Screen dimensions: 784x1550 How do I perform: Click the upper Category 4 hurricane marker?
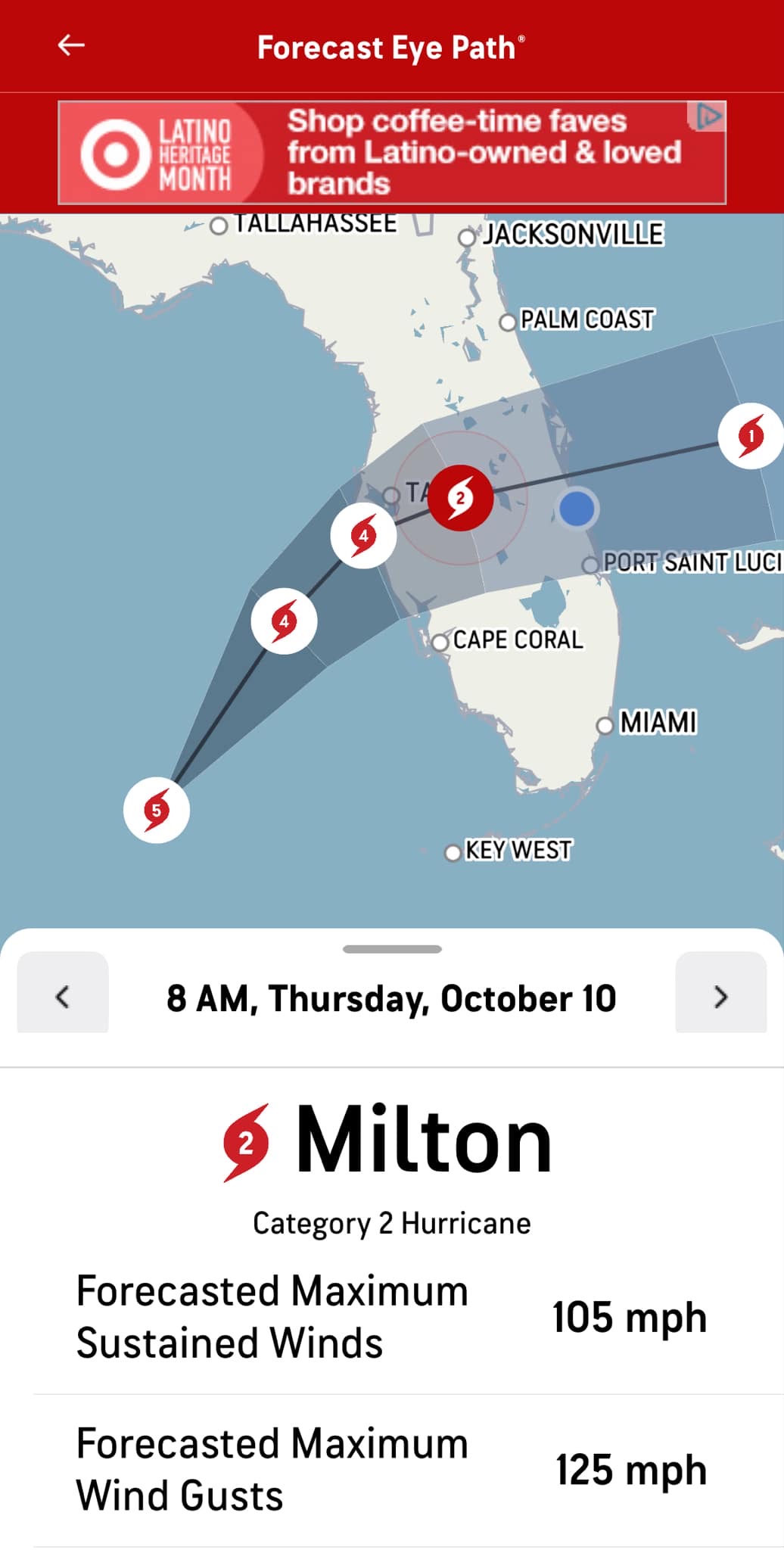click(363, 535)
